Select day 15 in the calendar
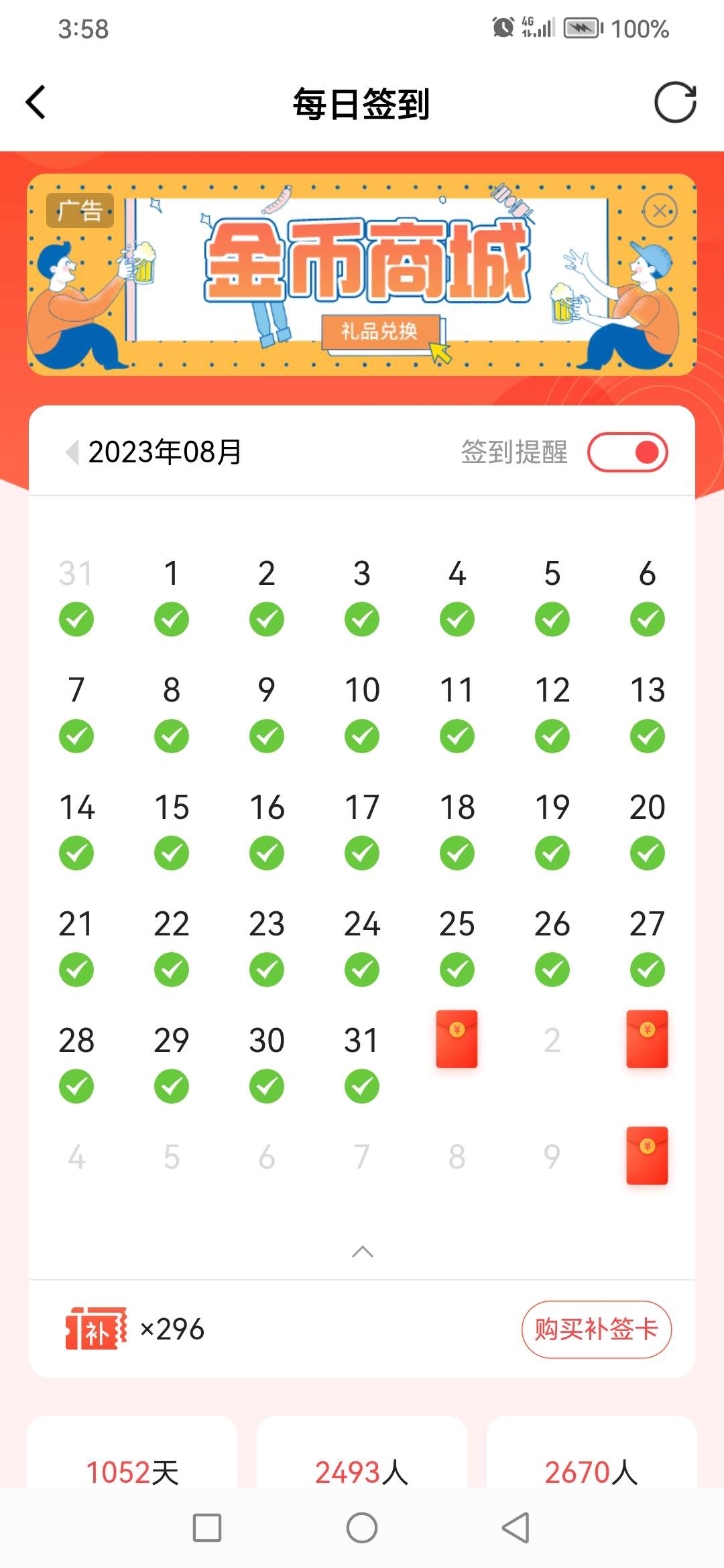Viewport: 724px width, 1568px height. tap(172, 831)
